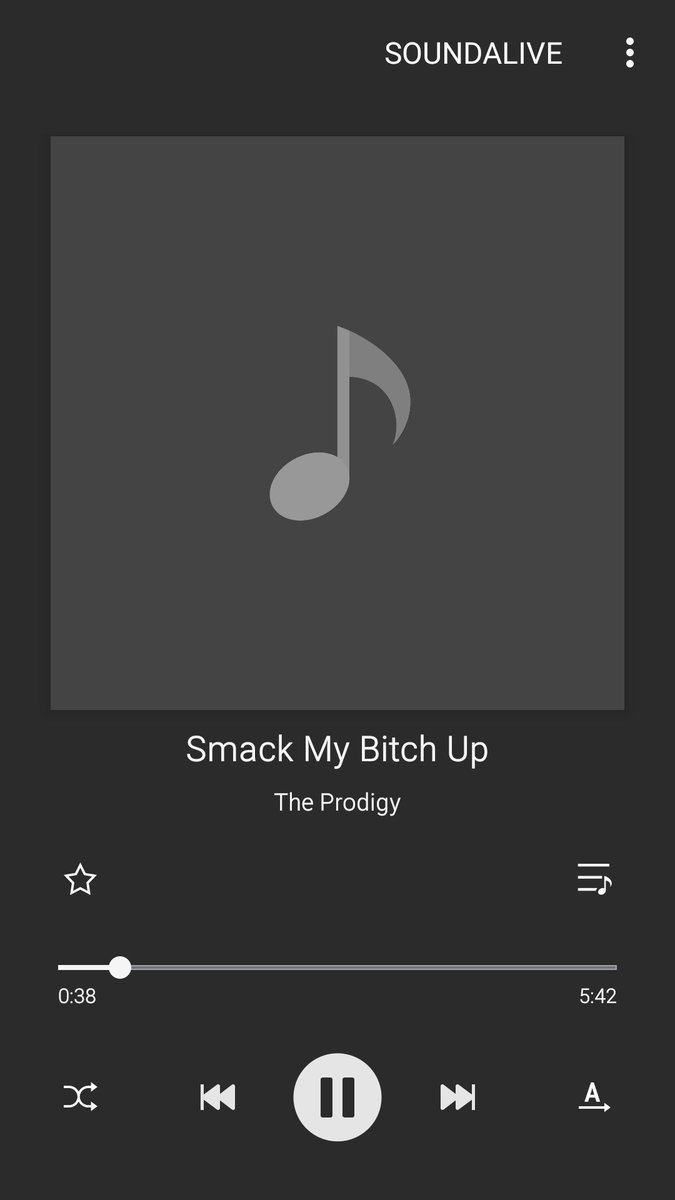Tap the album art placeholder
This screenshot has width=675, height=1200.
[x=337, y=423]
